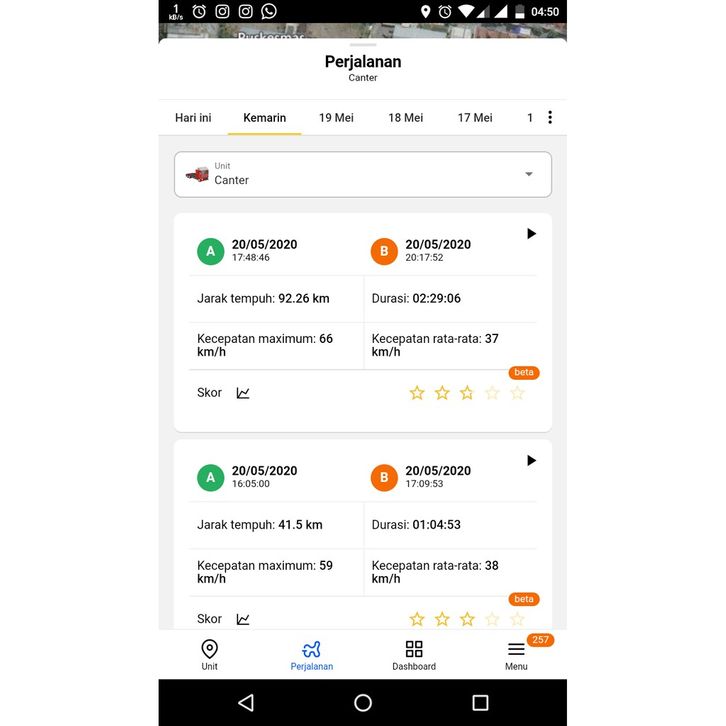Open the 18 Mei tab
726x726 pixels.
(x=405, y=118)
